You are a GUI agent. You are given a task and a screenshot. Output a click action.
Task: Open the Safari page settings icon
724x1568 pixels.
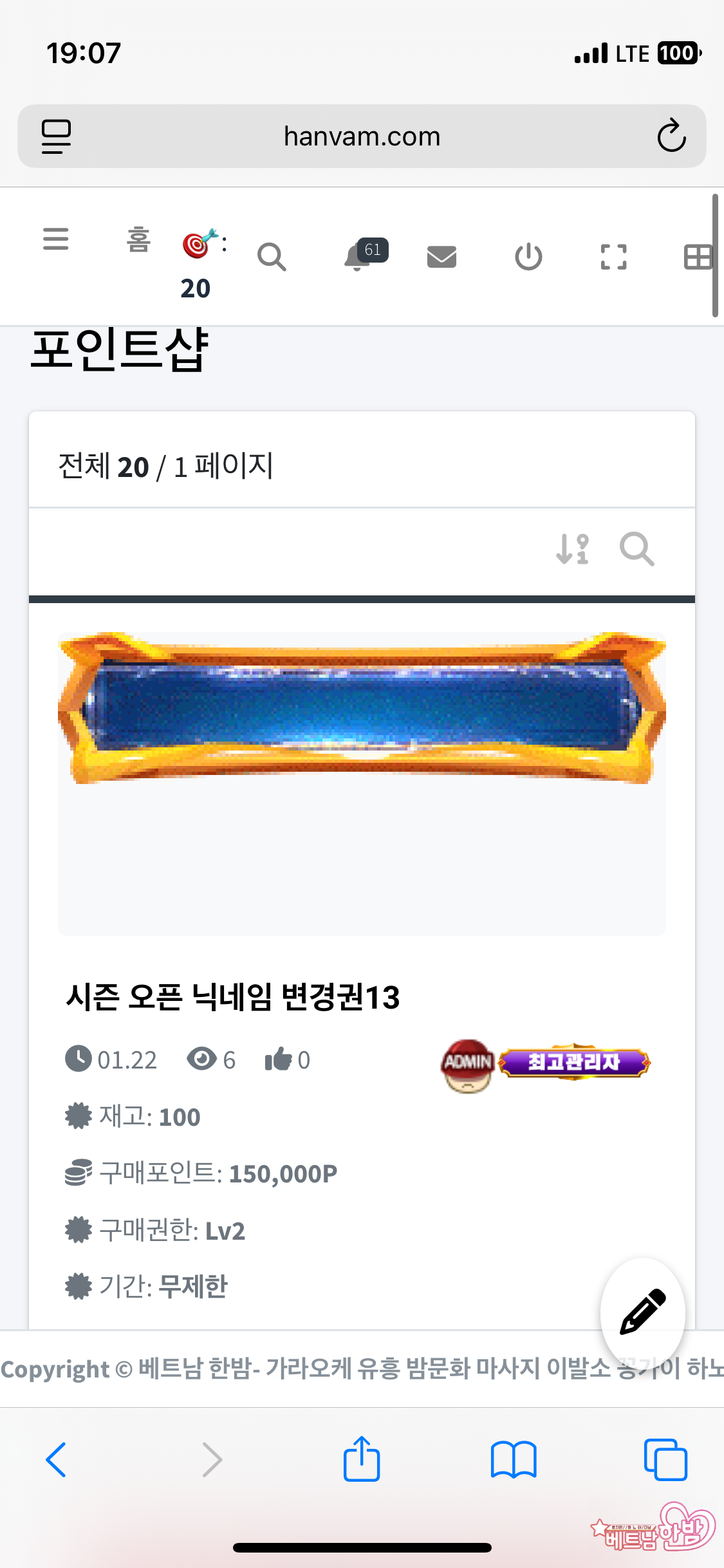[x=57, y=136]
